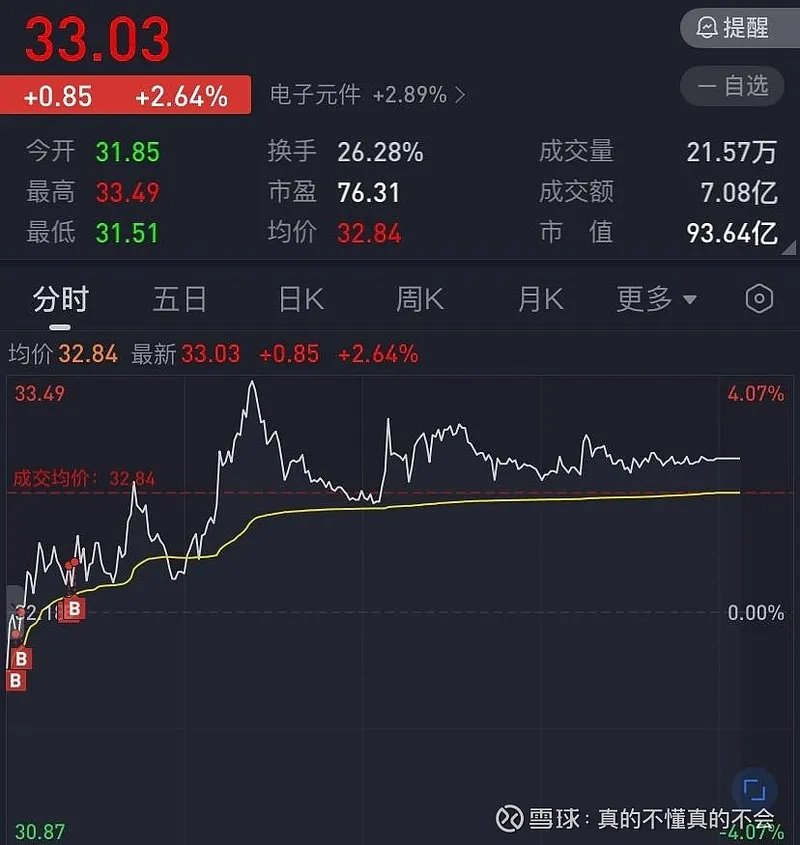Open chart settings hexagon icon

pyautogui.click(x=760, y=299)
